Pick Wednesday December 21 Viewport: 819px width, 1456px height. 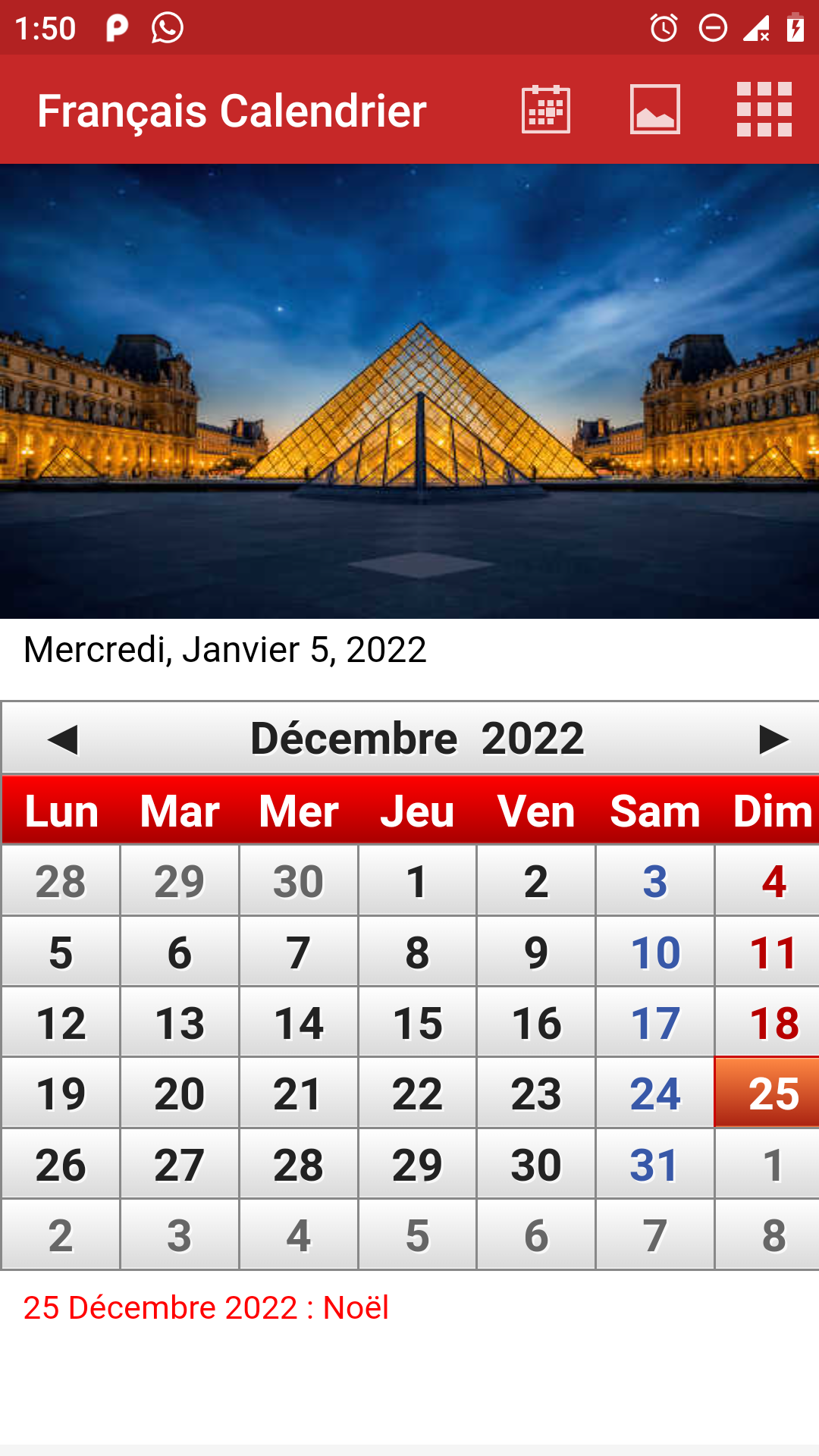[x=298, y=1094]
